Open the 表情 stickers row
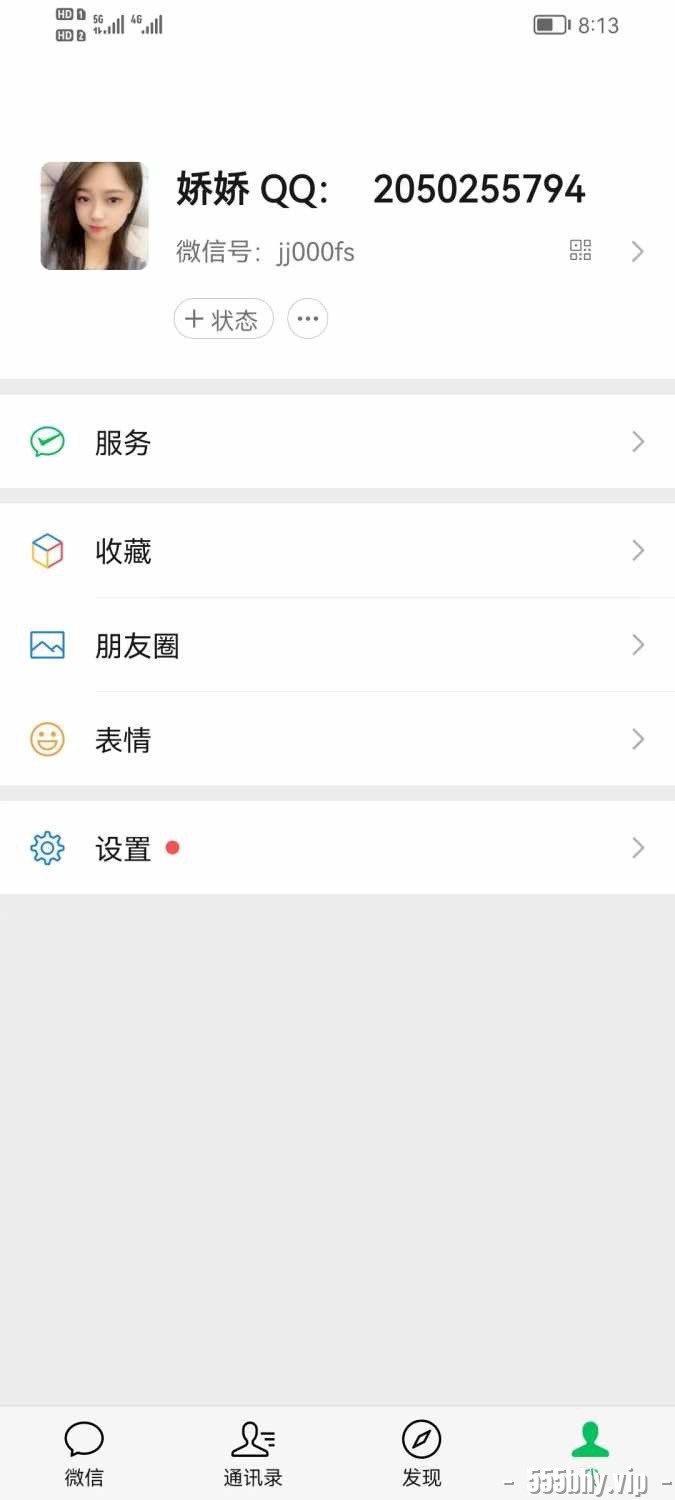The image size is (675, 1500). click(x=337, y=740)
